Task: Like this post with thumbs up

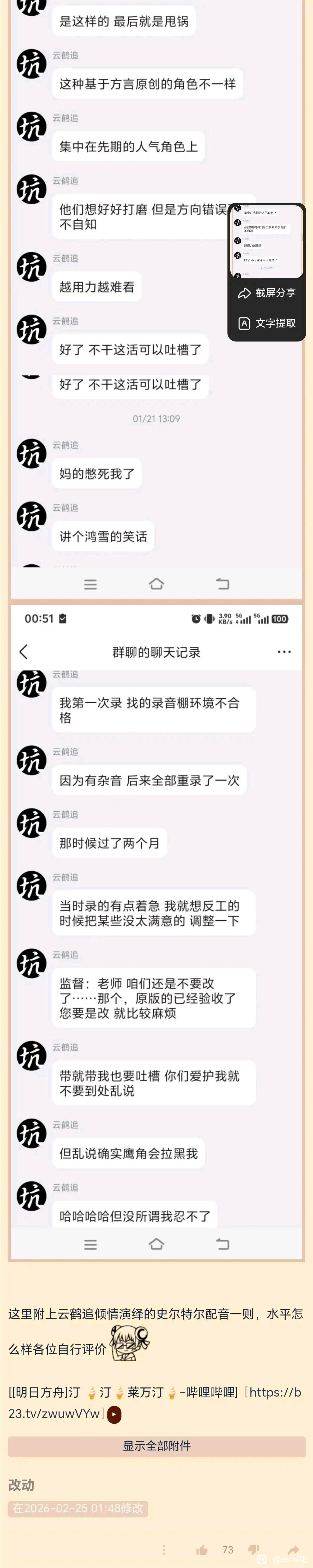Action: (202, 1550)
